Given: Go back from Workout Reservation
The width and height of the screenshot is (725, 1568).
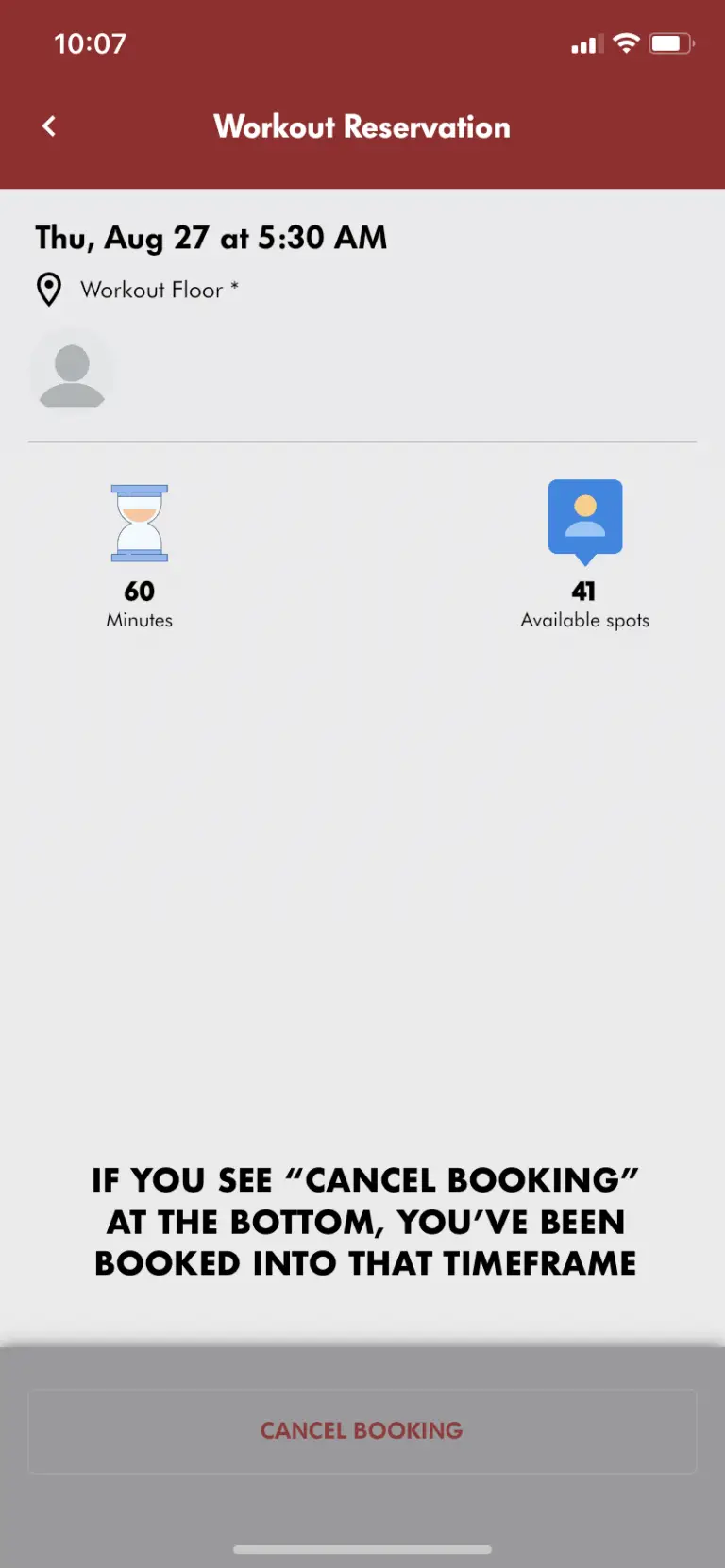Looking at the screenshot, I should click(x=49, y=126).
